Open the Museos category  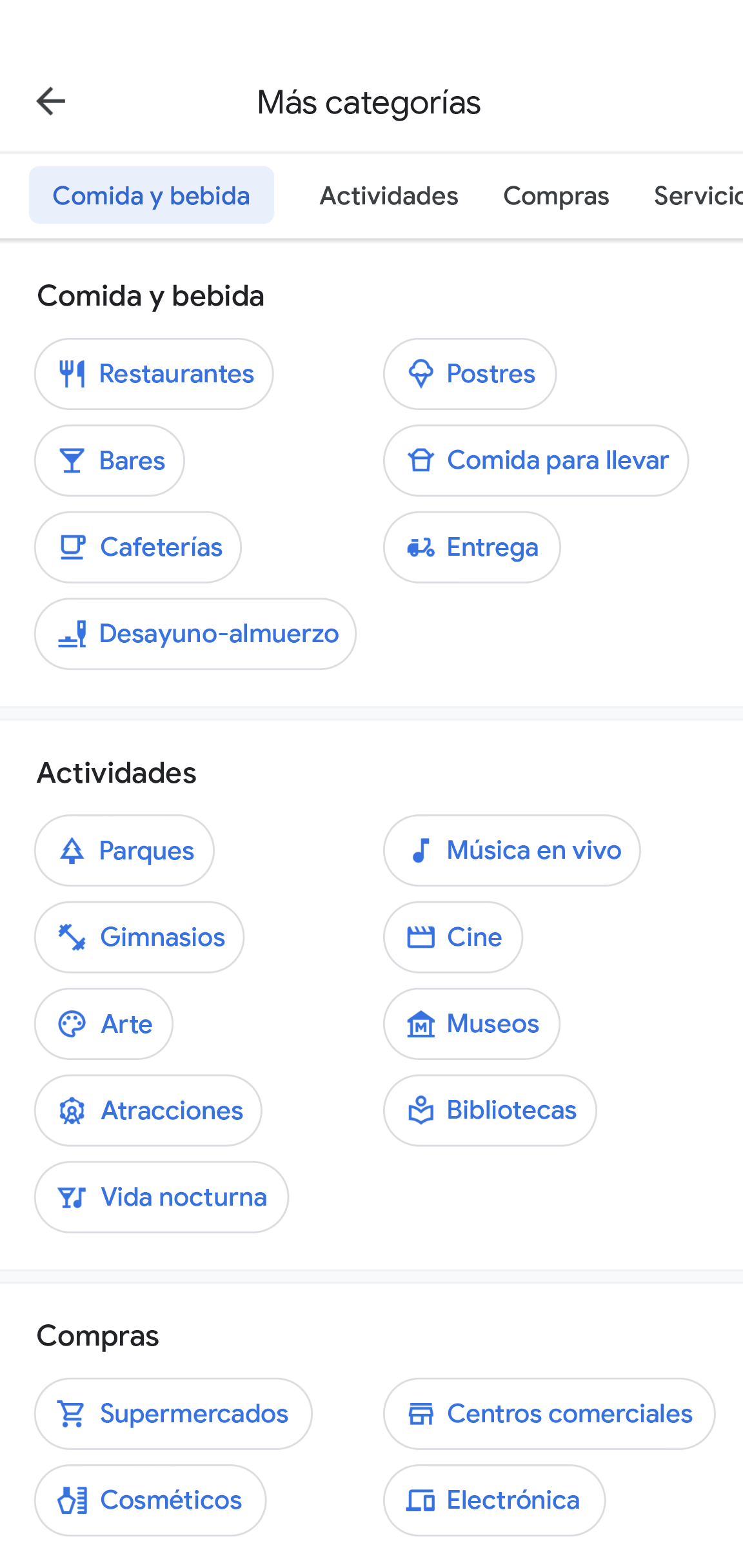(x=472, y=1024)
